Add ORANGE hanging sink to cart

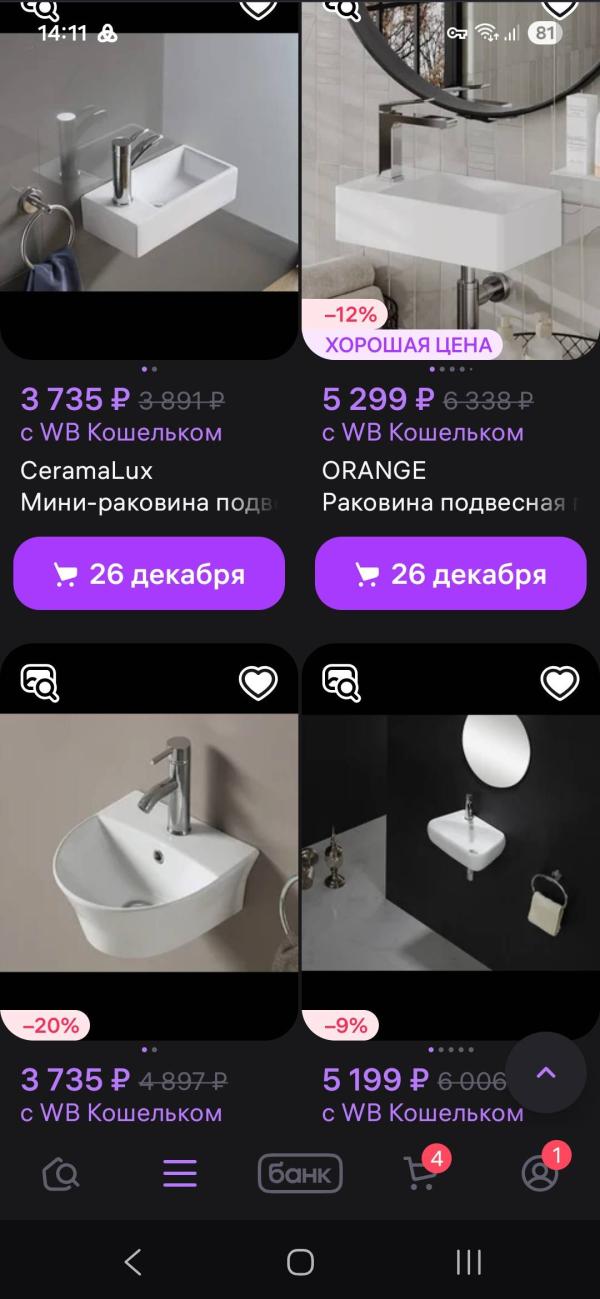point(450,574)
